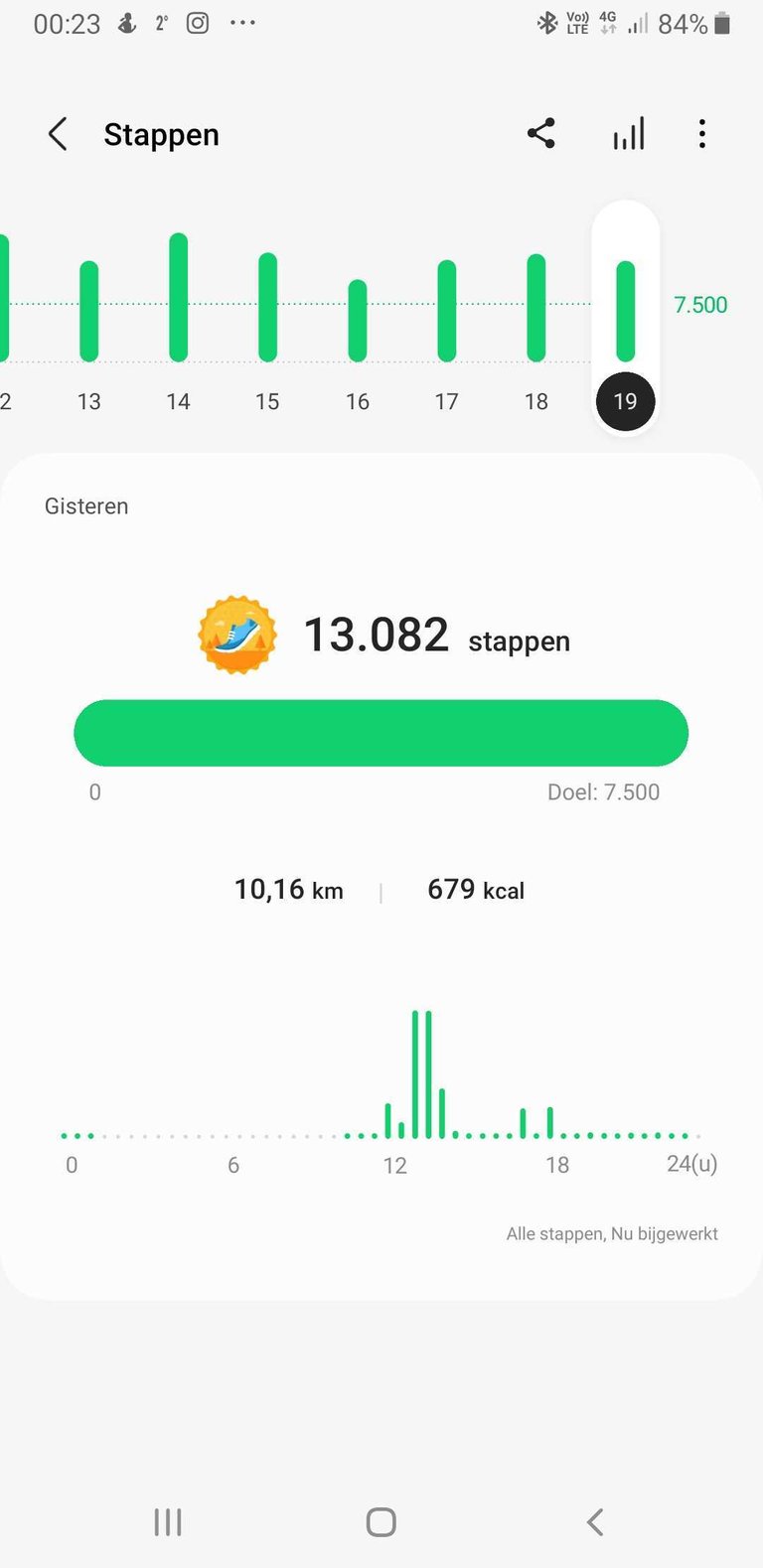Tap the highlighted day 19 bar

(x=625, y=311)
